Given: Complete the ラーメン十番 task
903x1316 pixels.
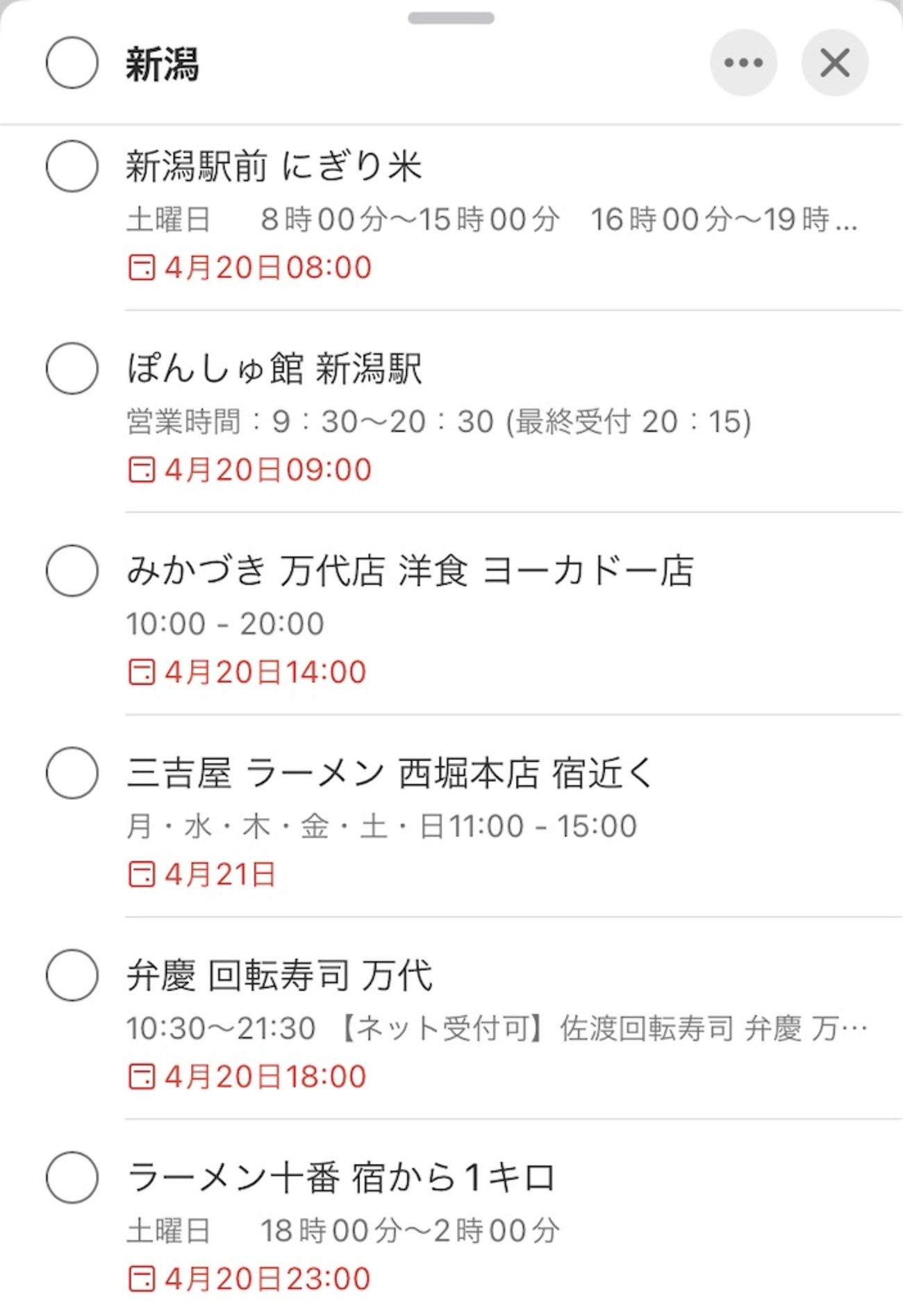Looking at the screenshot, I should click(x=72, y=1177).
